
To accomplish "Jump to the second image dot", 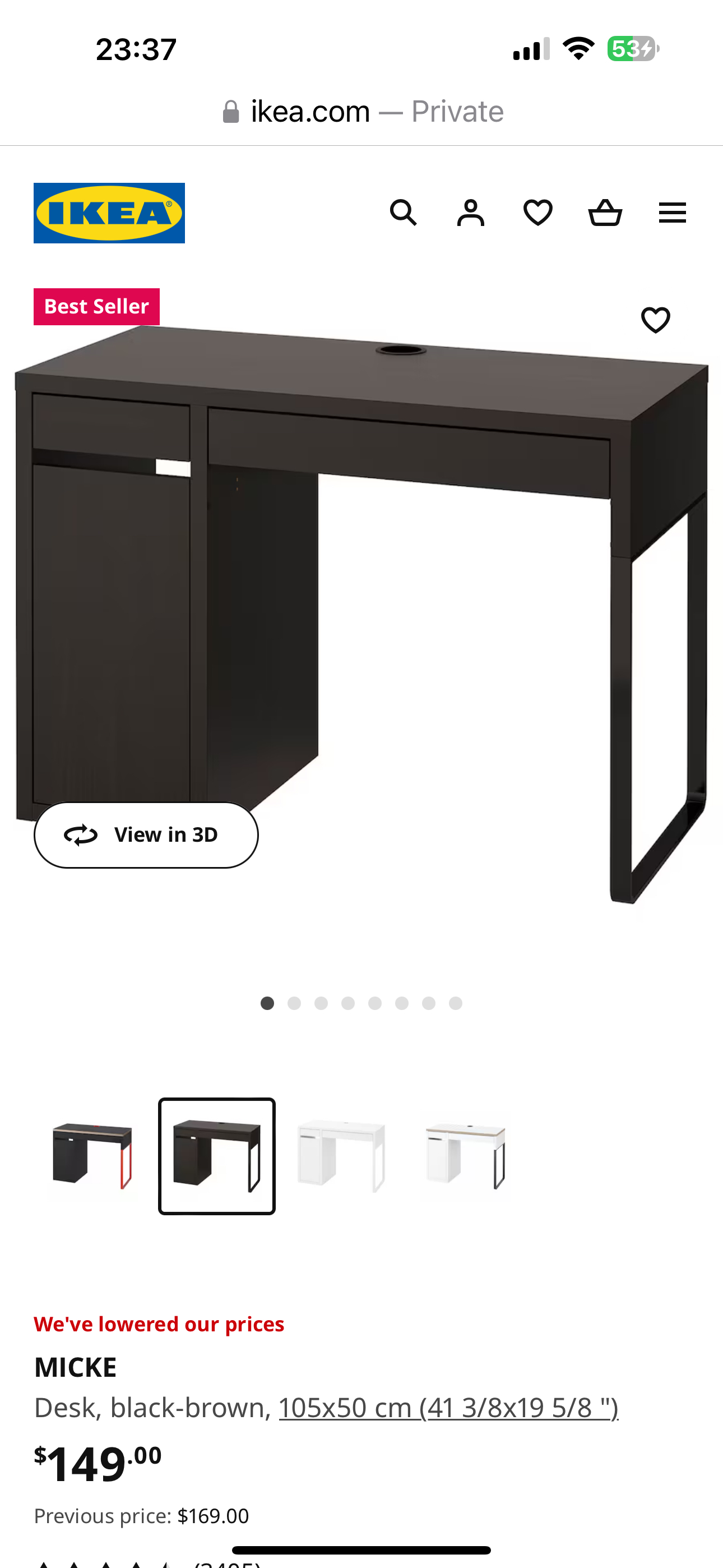I will click(x=295, y=1003).
